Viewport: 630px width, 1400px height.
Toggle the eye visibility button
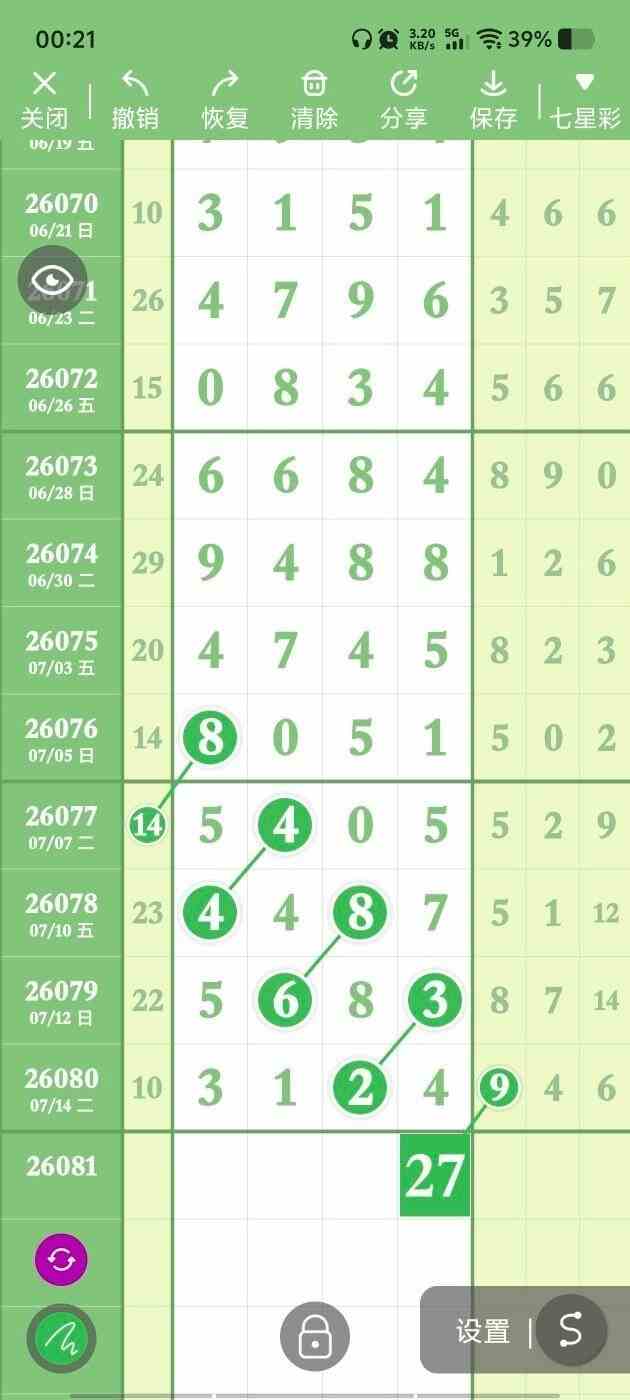[53, 280]
